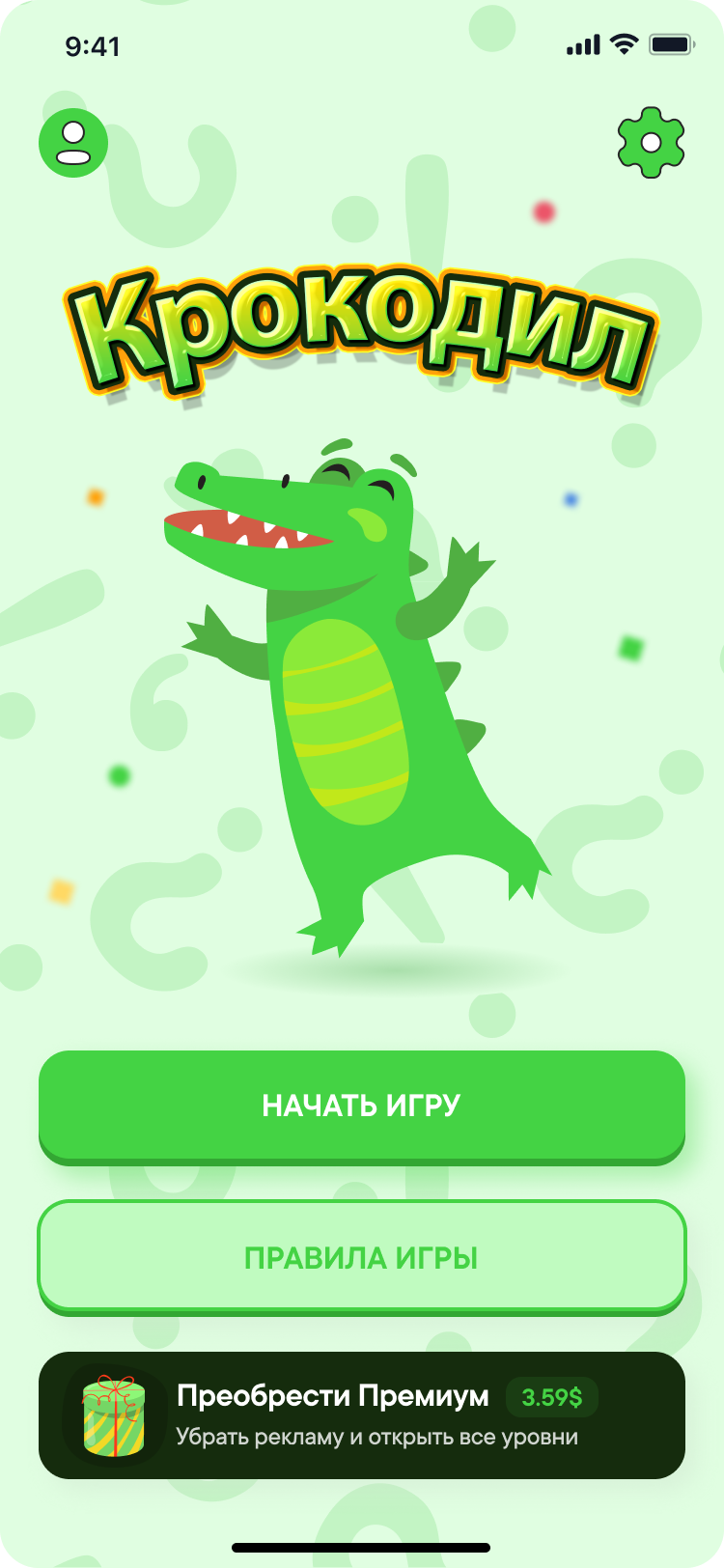
Task: Open the settings gear
Action: pos(652,142)
